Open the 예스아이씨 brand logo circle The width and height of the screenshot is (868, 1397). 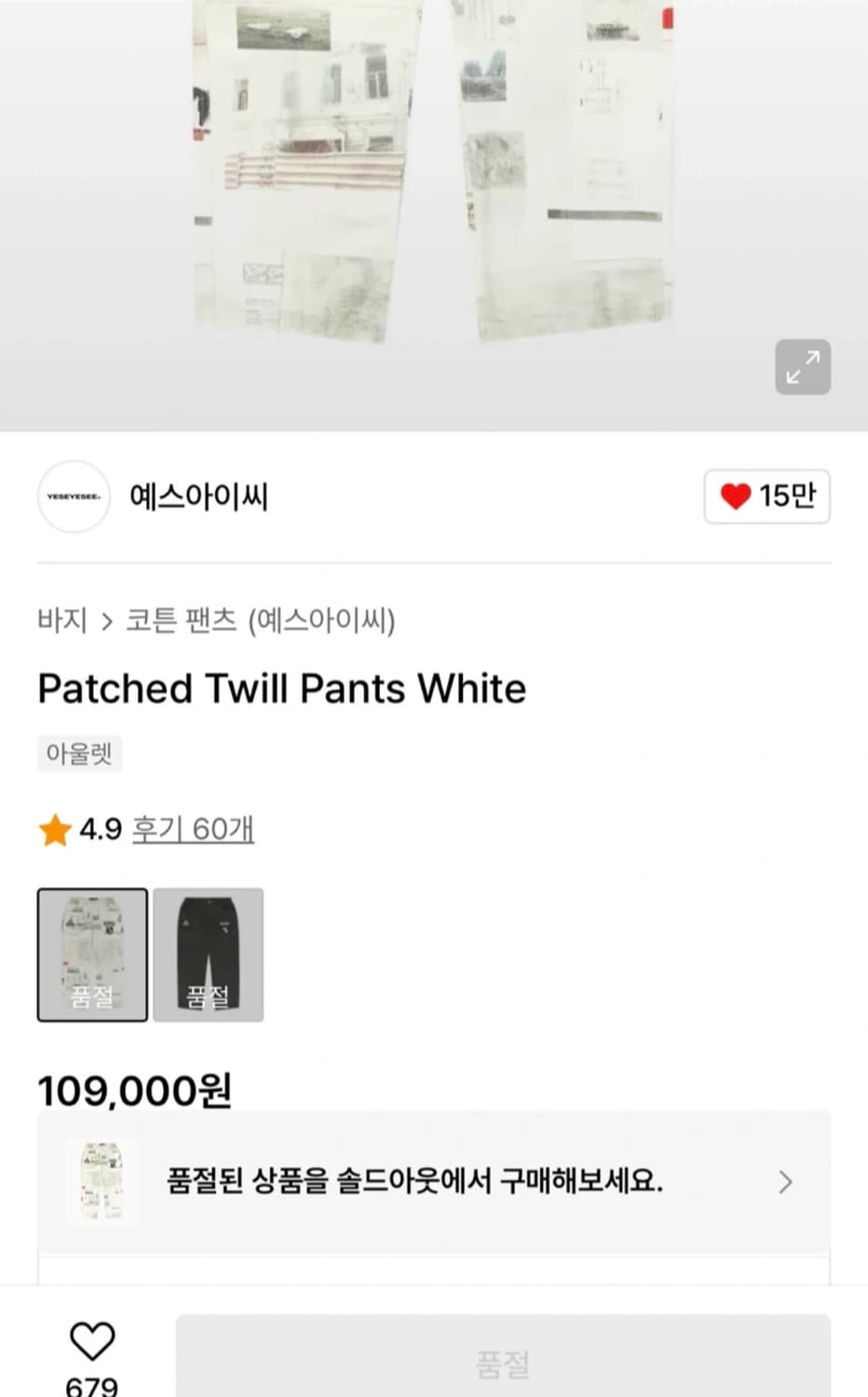tap(74, 496)
